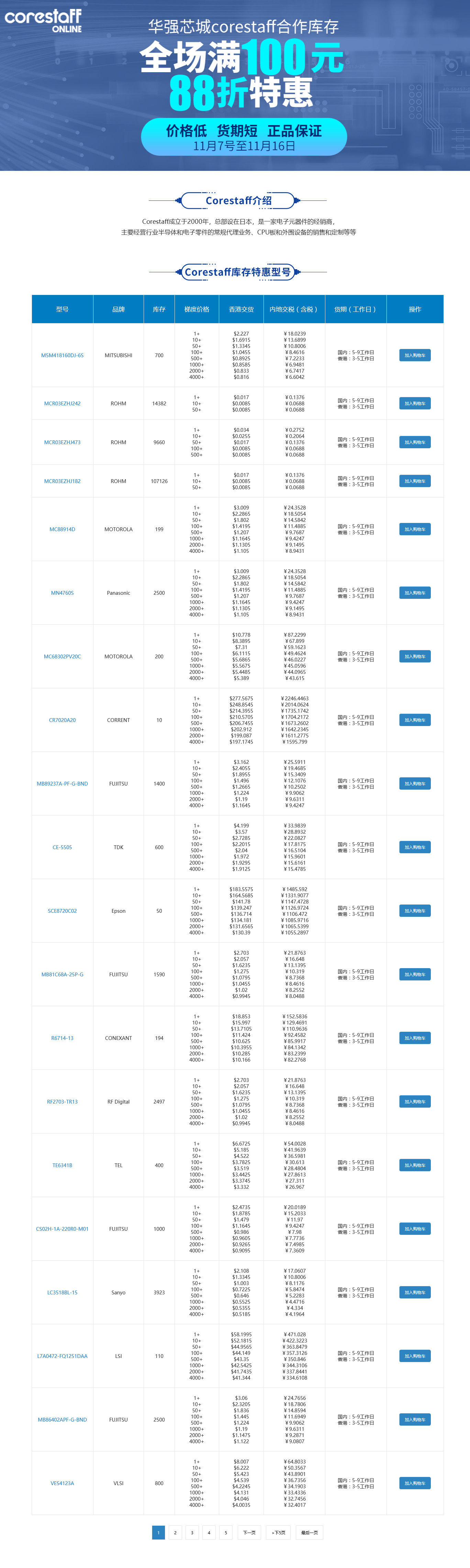Skip ahead five pages (>下5页)
The image size is (470, 1568).
(x=279, y=1533)
